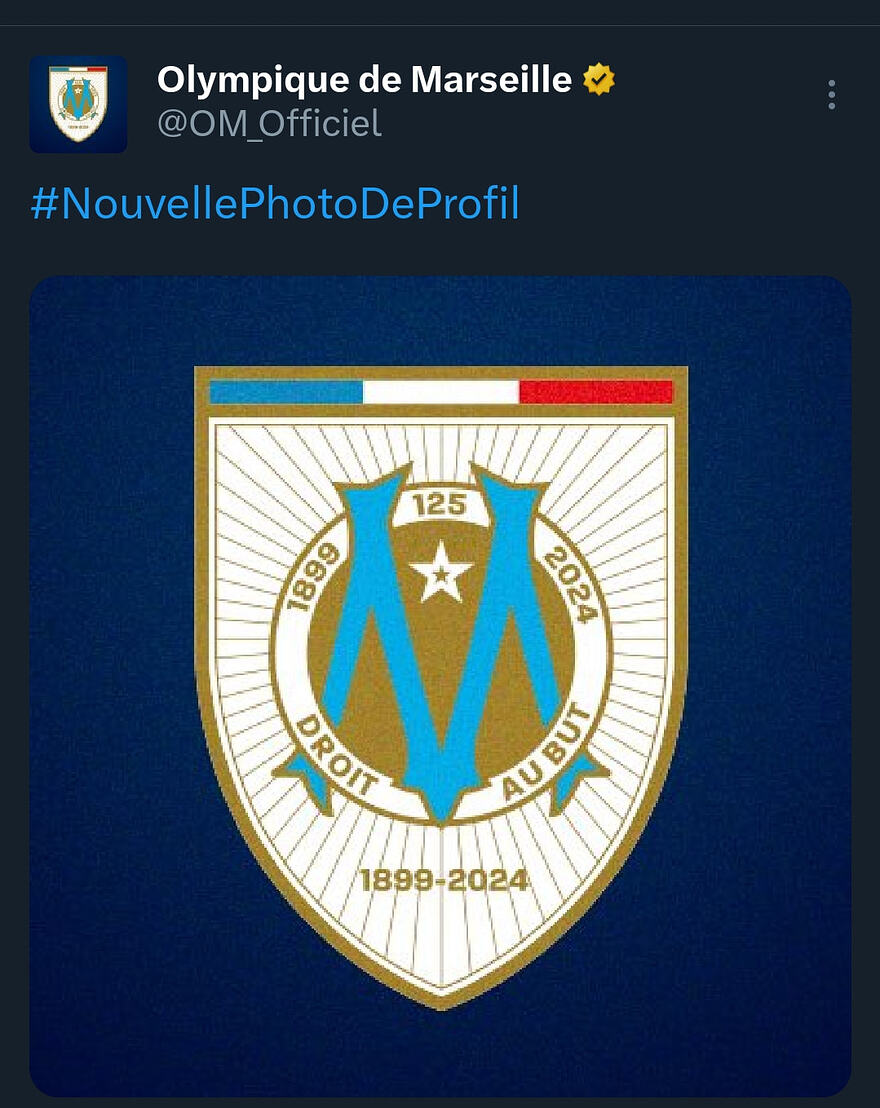
Task: View the attached crest image full screen
Action: coord(440,686)
